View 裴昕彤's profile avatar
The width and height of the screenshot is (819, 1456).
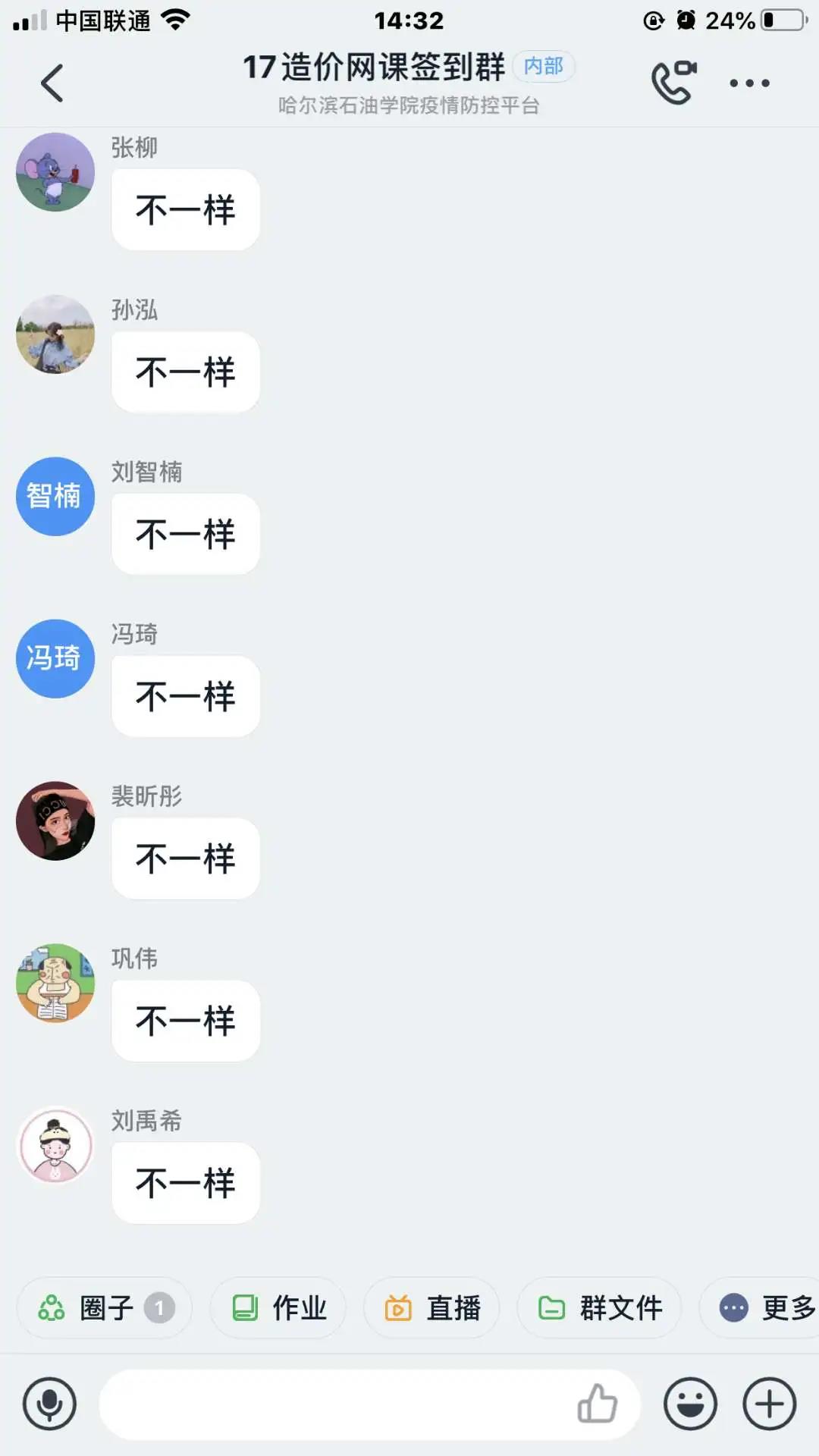click(55, 821)
